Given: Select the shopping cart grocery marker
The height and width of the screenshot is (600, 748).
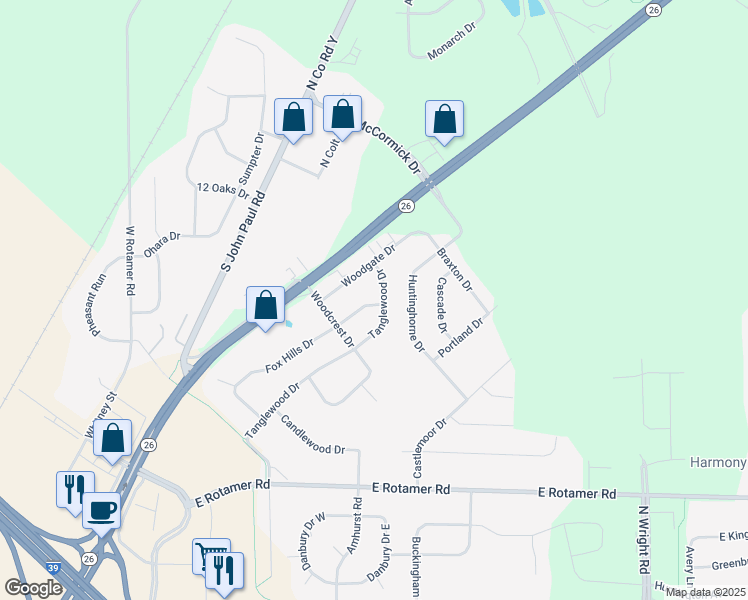Looking at the screenshot, I should click(208, 553).
